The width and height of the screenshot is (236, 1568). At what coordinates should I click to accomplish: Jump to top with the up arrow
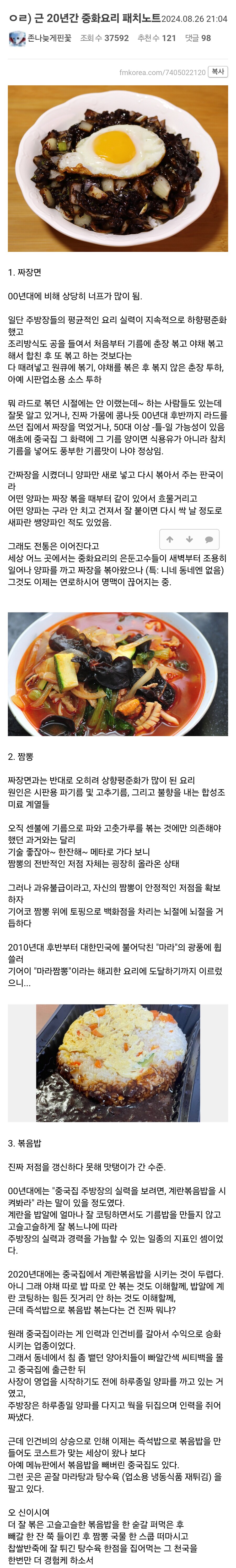coord(170,539)
